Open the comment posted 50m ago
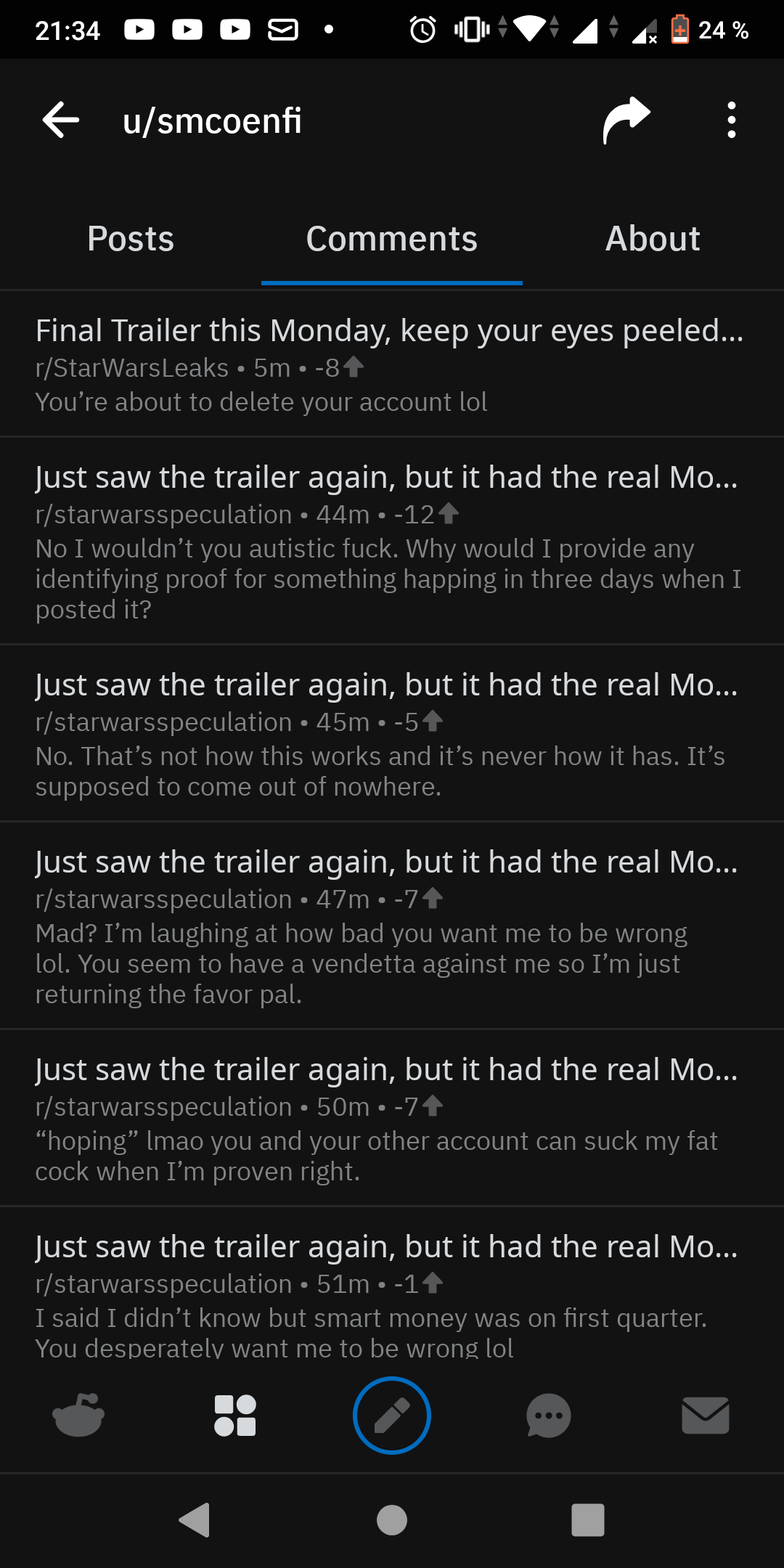 392,1118
